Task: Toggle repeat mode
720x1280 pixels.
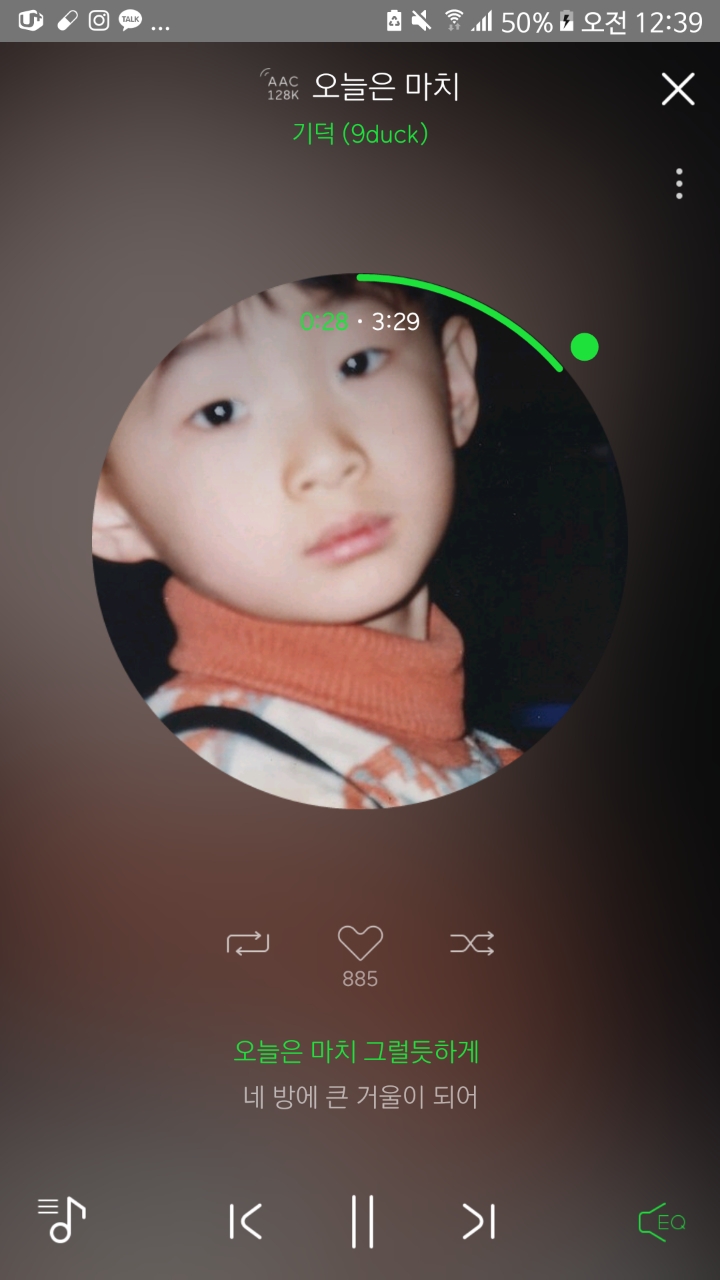Action: click(248, 943)
